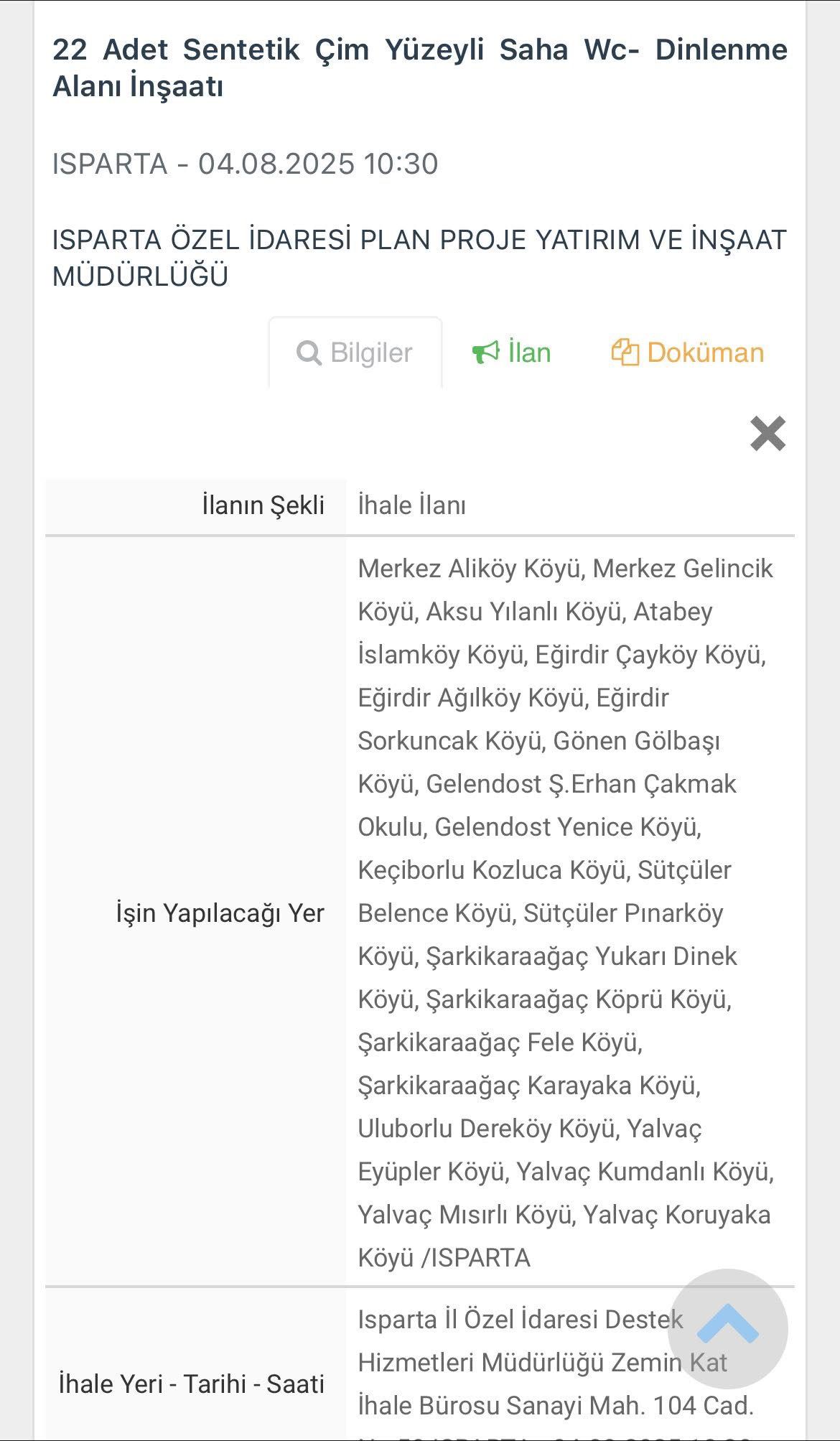840x1441 pixels.
Task: Switch to the İlan tab
Action: tap(512, 353)
